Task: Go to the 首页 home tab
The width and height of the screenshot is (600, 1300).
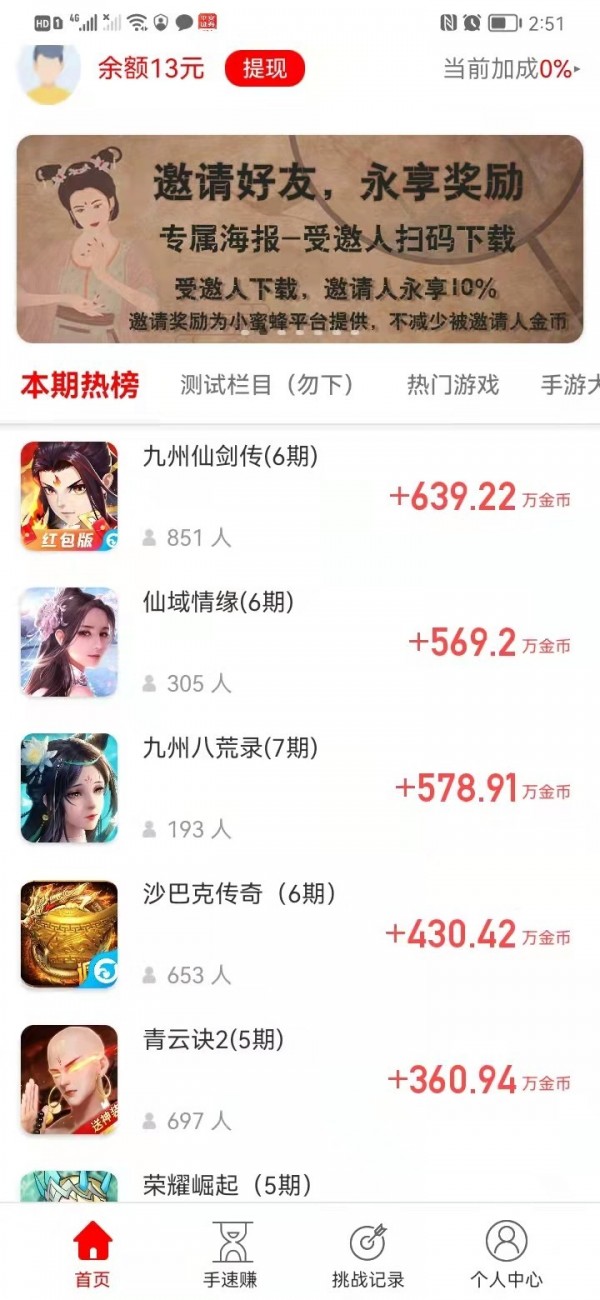Action: (x=92, y=1254)
